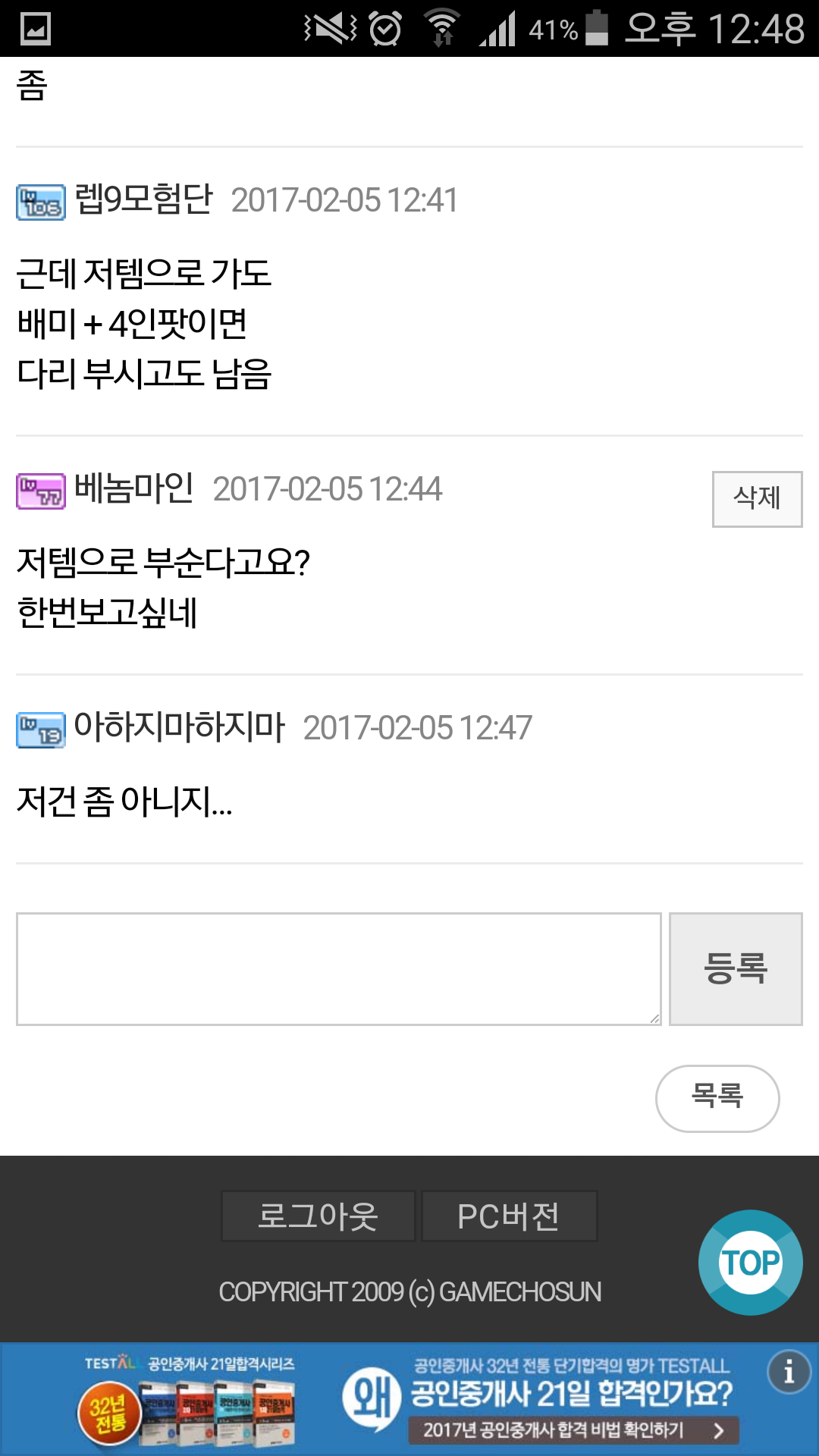
Task: Go back to the list with 목록
Action: (x=717, y=1097)
